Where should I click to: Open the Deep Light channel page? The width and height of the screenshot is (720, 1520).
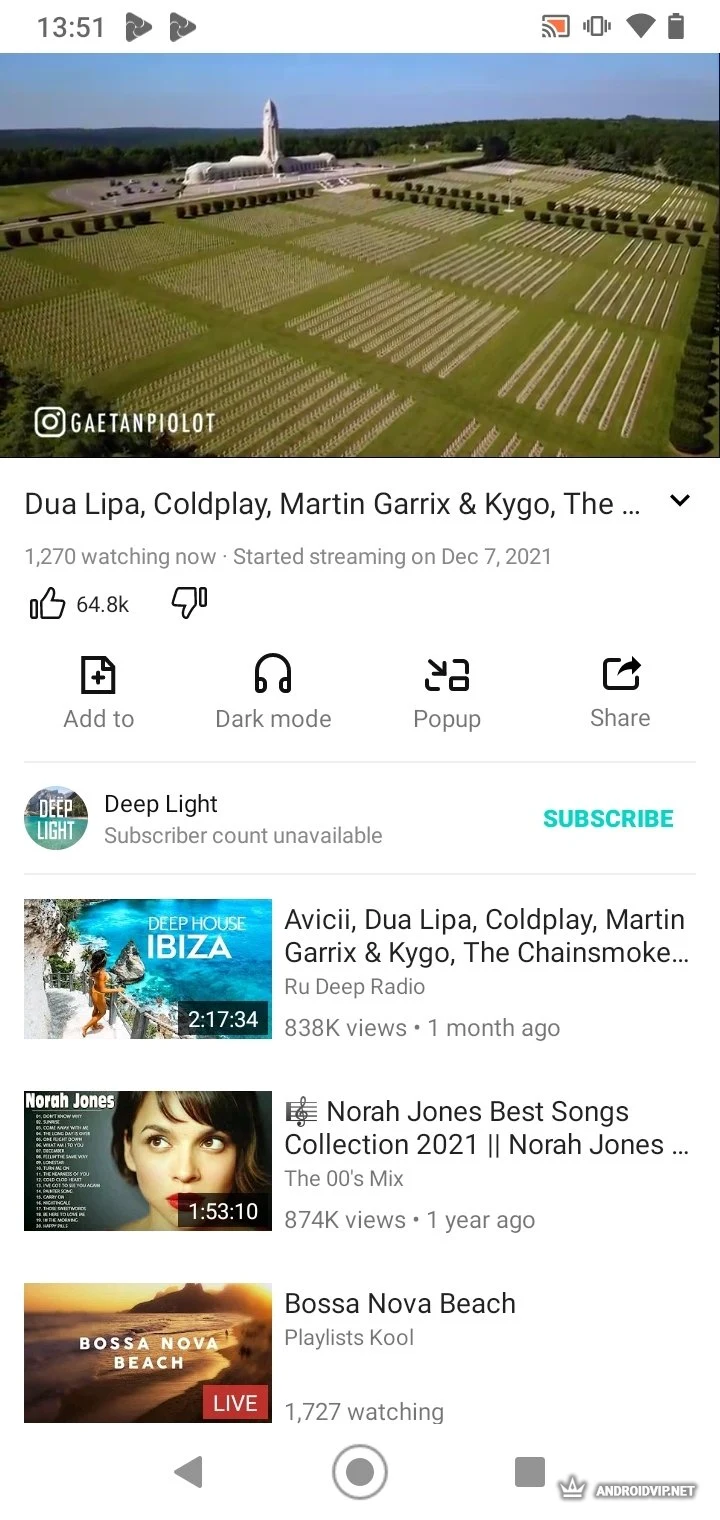(x=160, y=818)
